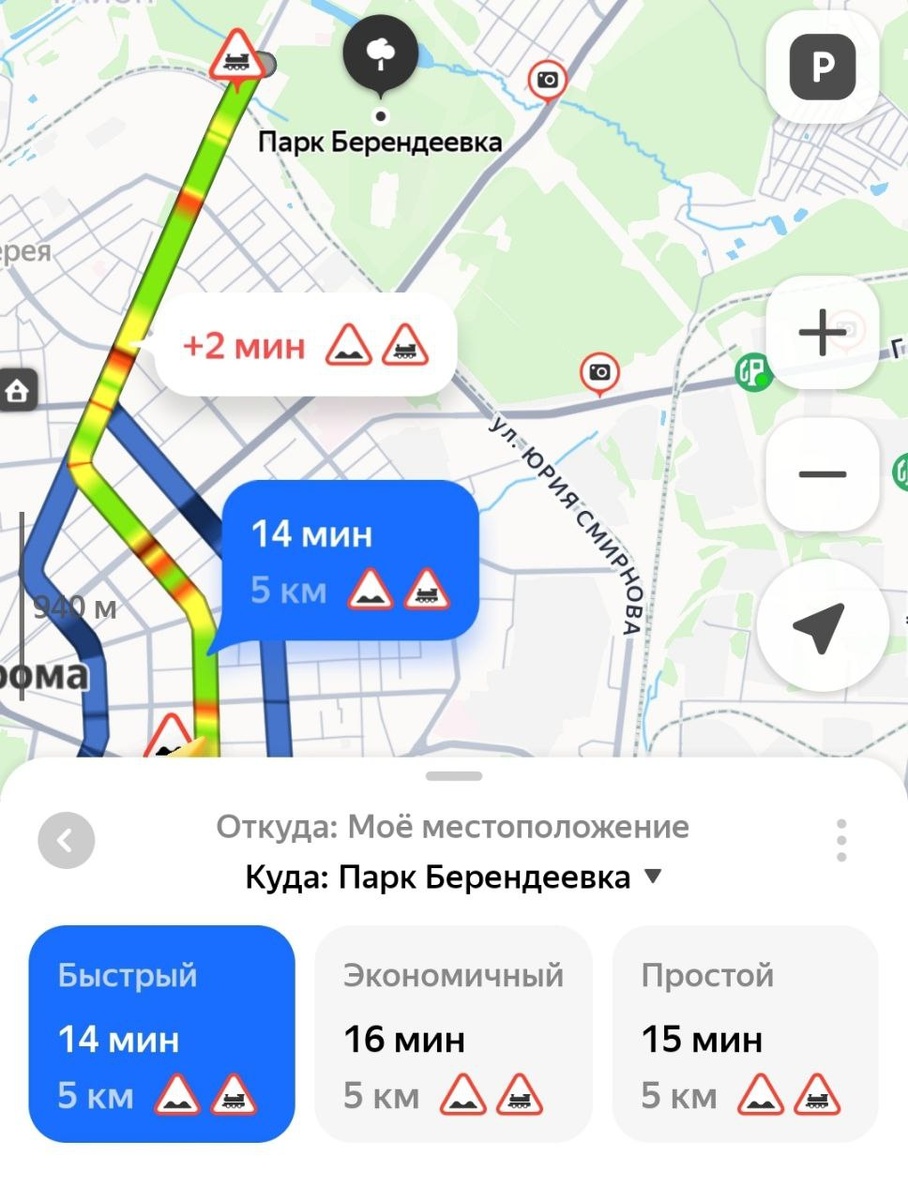The image size is (908, 1200).
Task: Select the Быстрый 14 мин route
Action: (x=162, y=1033)
